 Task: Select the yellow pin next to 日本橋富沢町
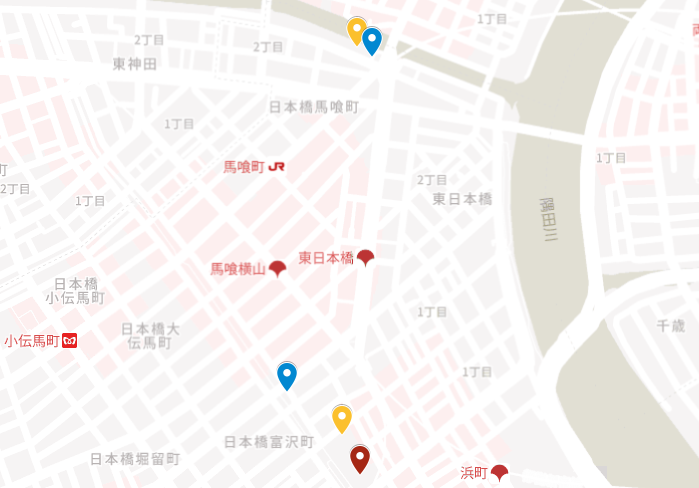(x=342, y=417)
